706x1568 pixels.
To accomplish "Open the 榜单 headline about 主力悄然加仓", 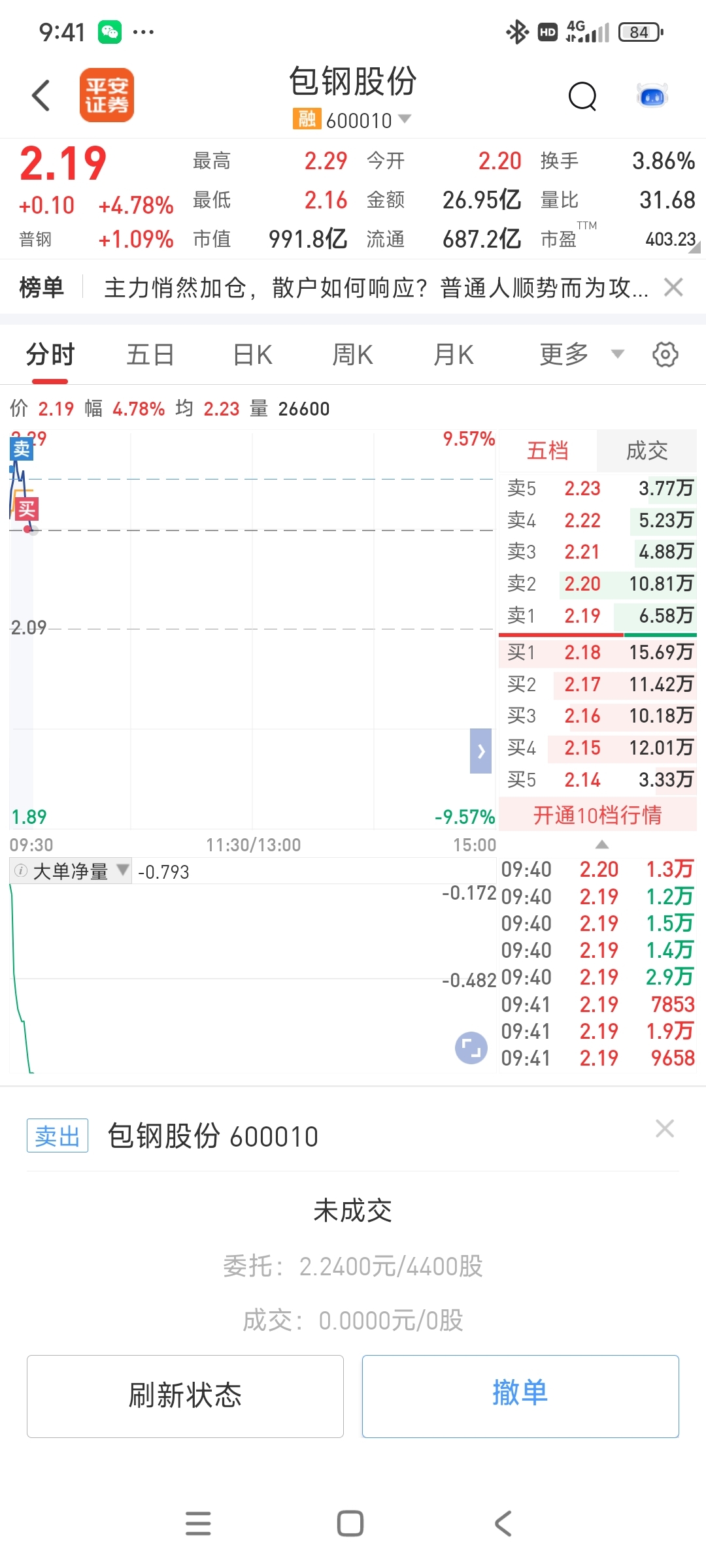I will point(376,287).
